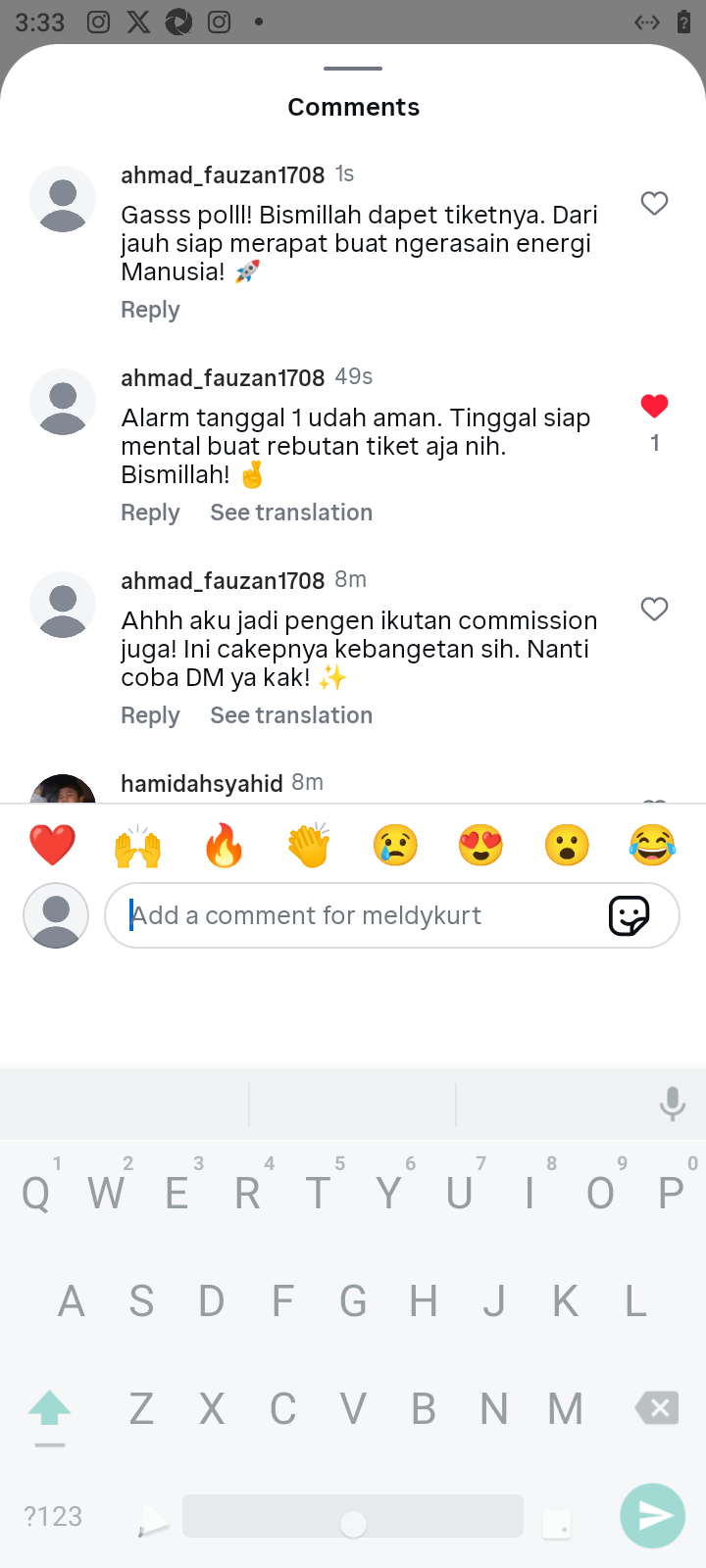Insert the red heart emoji
Viewport: 706px width, 1568px height.
tap(52, 845)
